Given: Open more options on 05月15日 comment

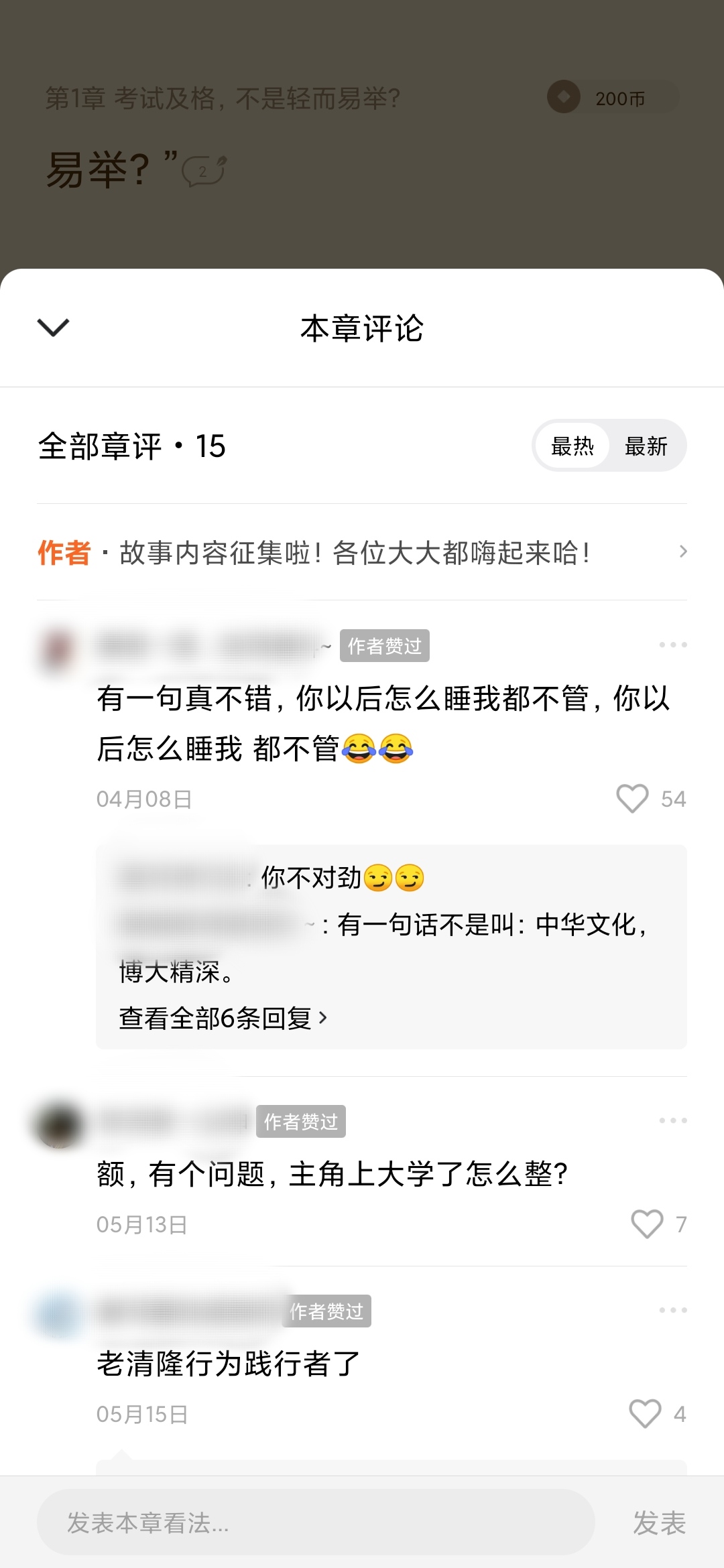Looking at the screenshot, I should click(x=672, y=1310).
